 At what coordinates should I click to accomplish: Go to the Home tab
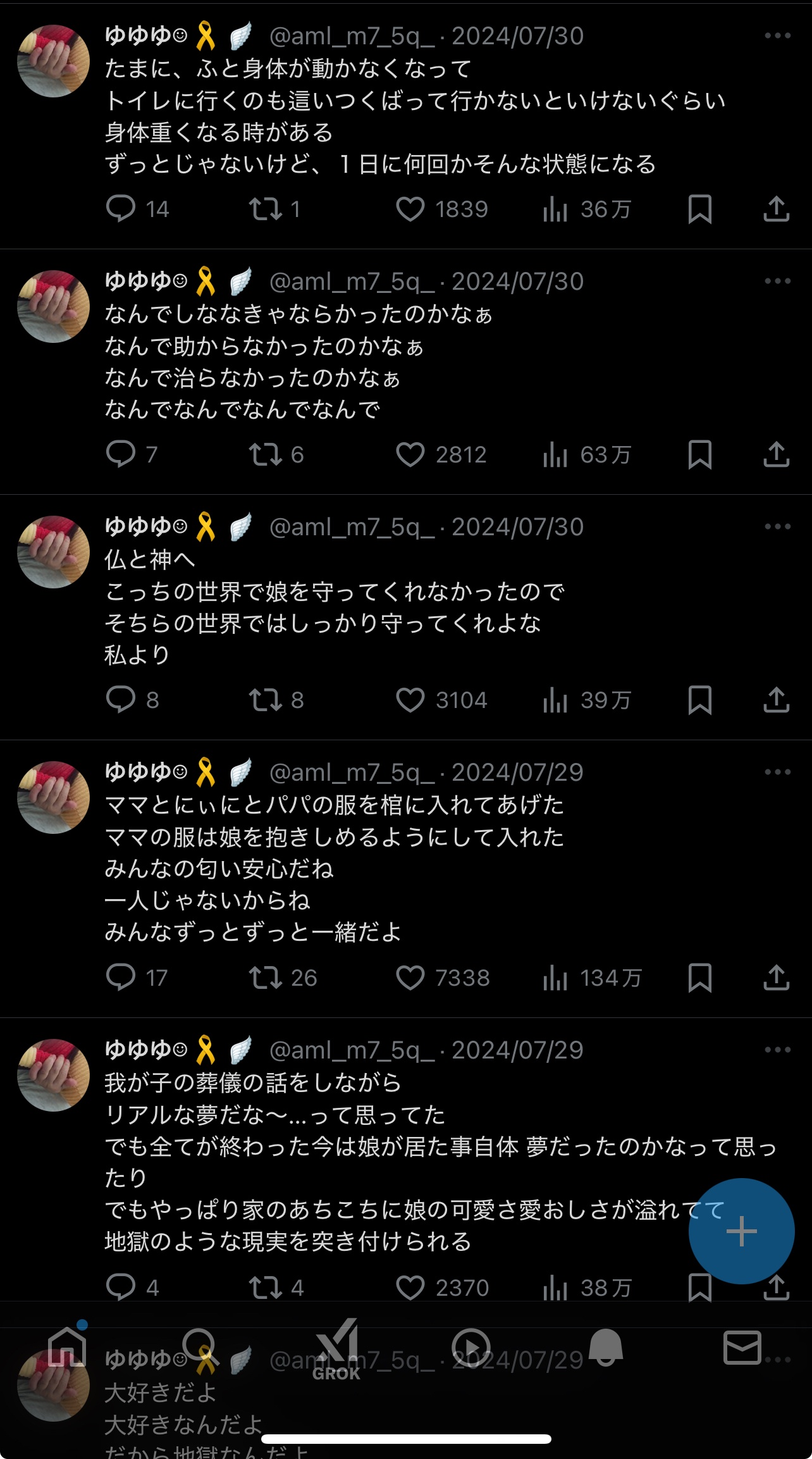tap(67, 1348)
